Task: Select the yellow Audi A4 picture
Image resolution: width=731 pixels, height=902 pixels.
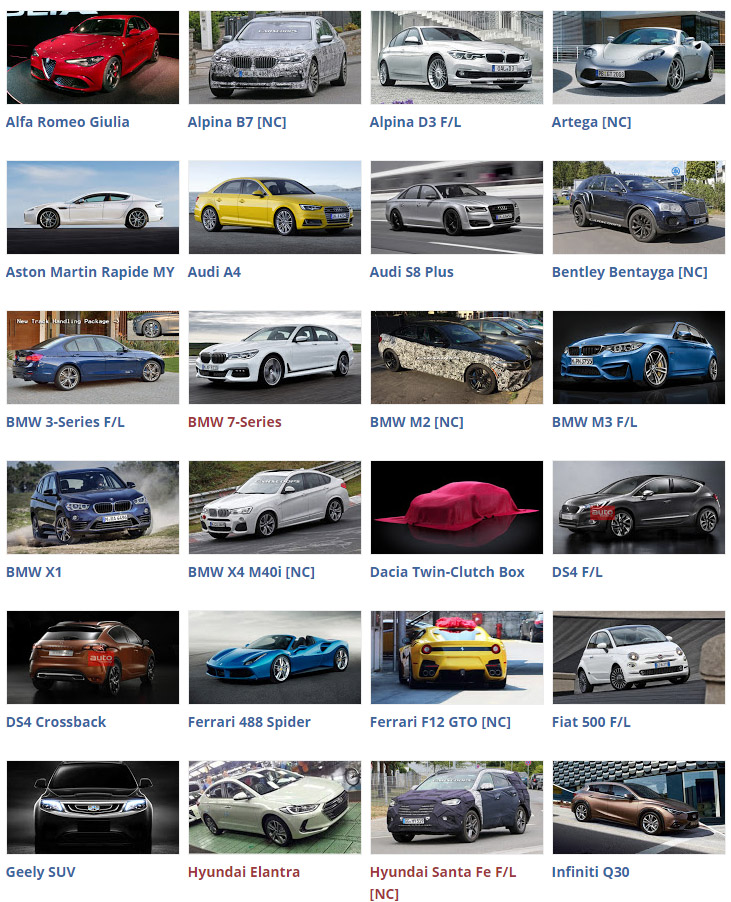Action: click(x=274, y=207)
